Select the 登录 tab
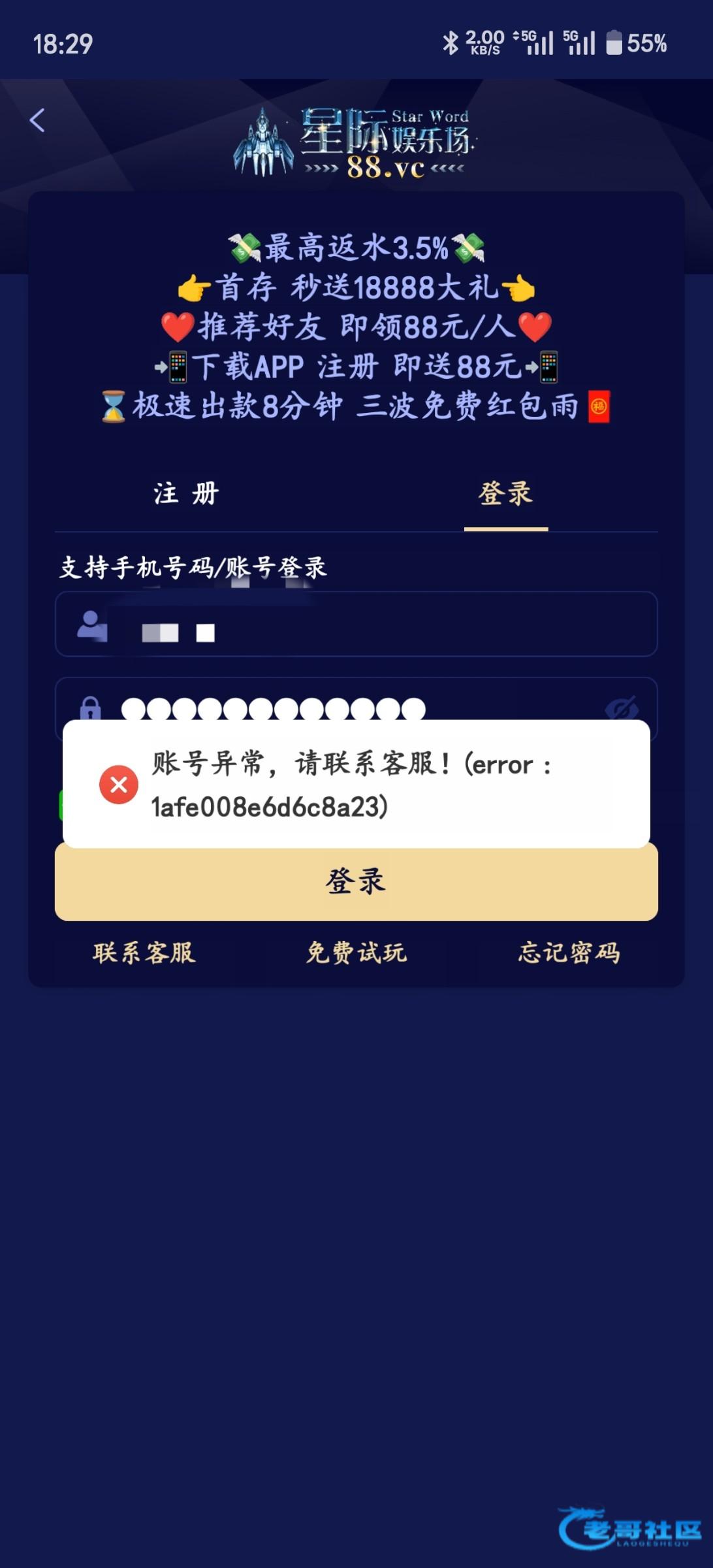Viewport: 713px width, 1568px height. (505, 494)
